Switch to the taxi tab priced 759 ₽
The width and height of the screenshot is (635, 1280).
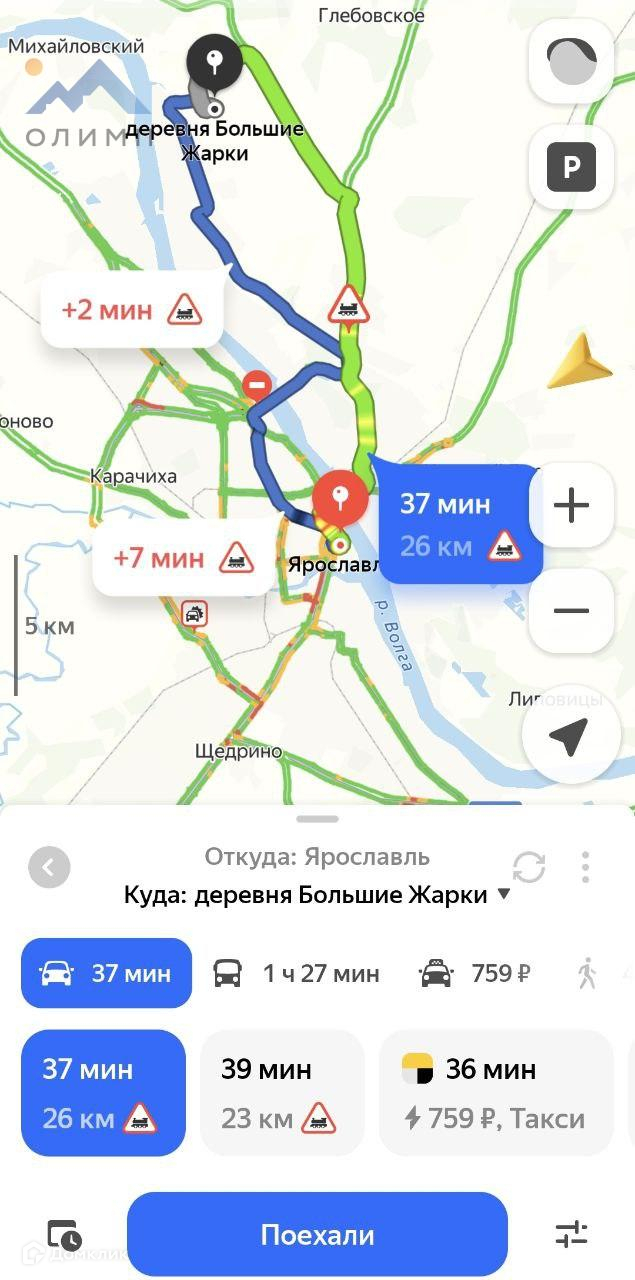coord(476,973)
